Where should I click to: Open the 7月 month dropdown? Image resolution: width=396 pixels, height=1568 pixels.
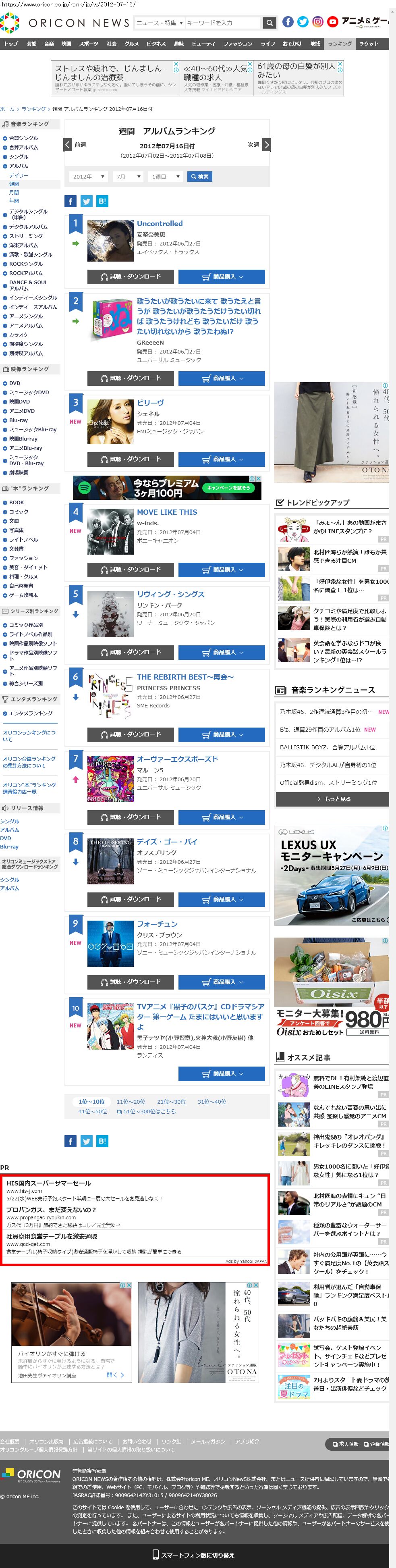pos(128,177)
